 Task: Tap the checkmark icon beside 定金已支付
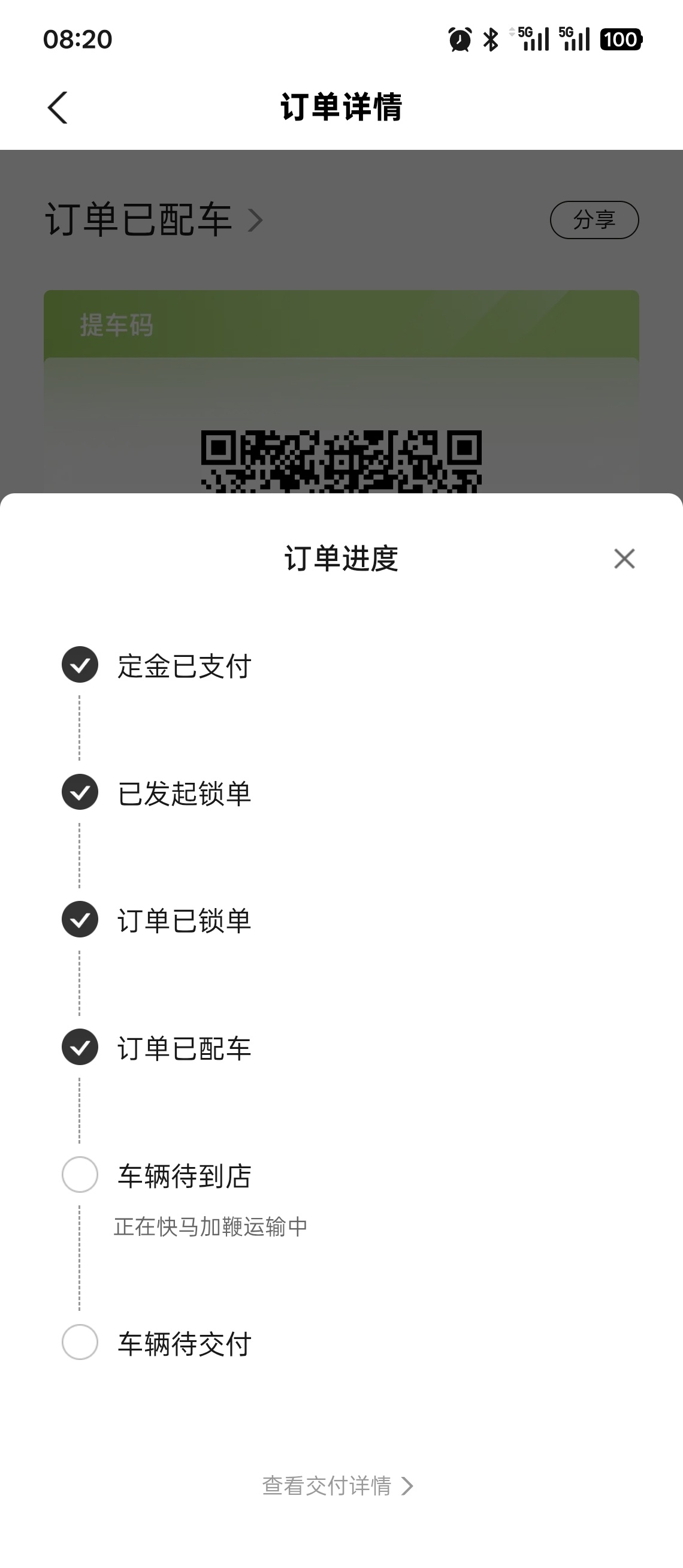point(80,664)
